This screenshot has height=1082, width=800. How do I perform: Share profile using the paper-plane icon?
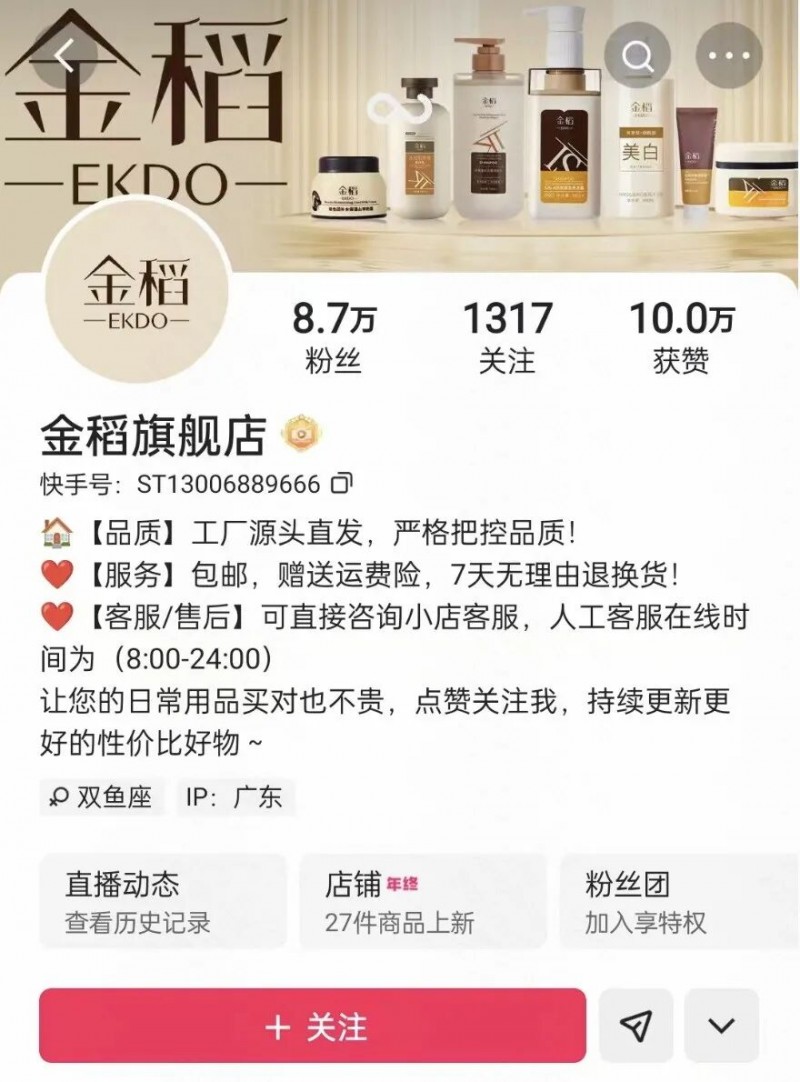633,1024
